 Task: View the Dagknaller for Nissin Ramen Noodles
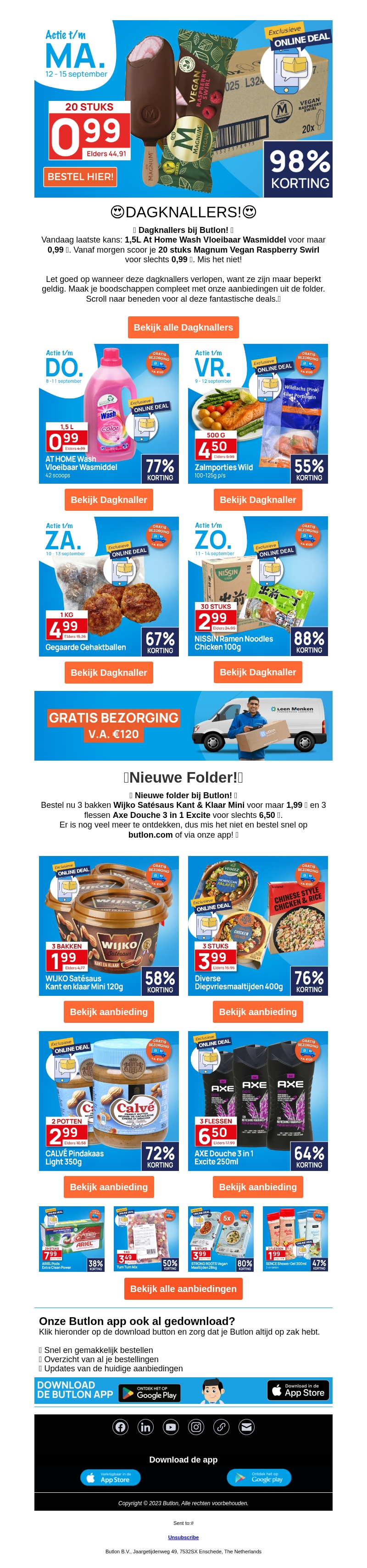(257, 672)
